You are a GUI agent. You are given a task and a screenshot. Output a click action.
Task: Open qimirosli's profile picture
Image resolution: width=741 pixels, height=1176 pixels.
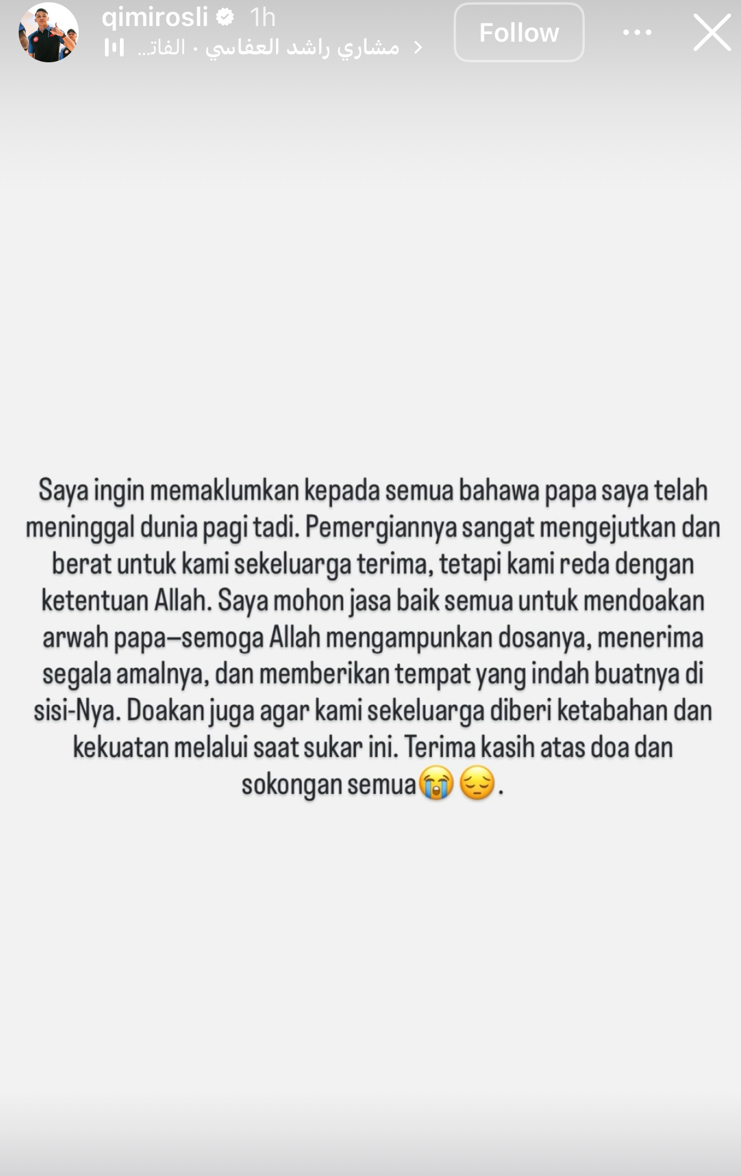coord(48,32)
